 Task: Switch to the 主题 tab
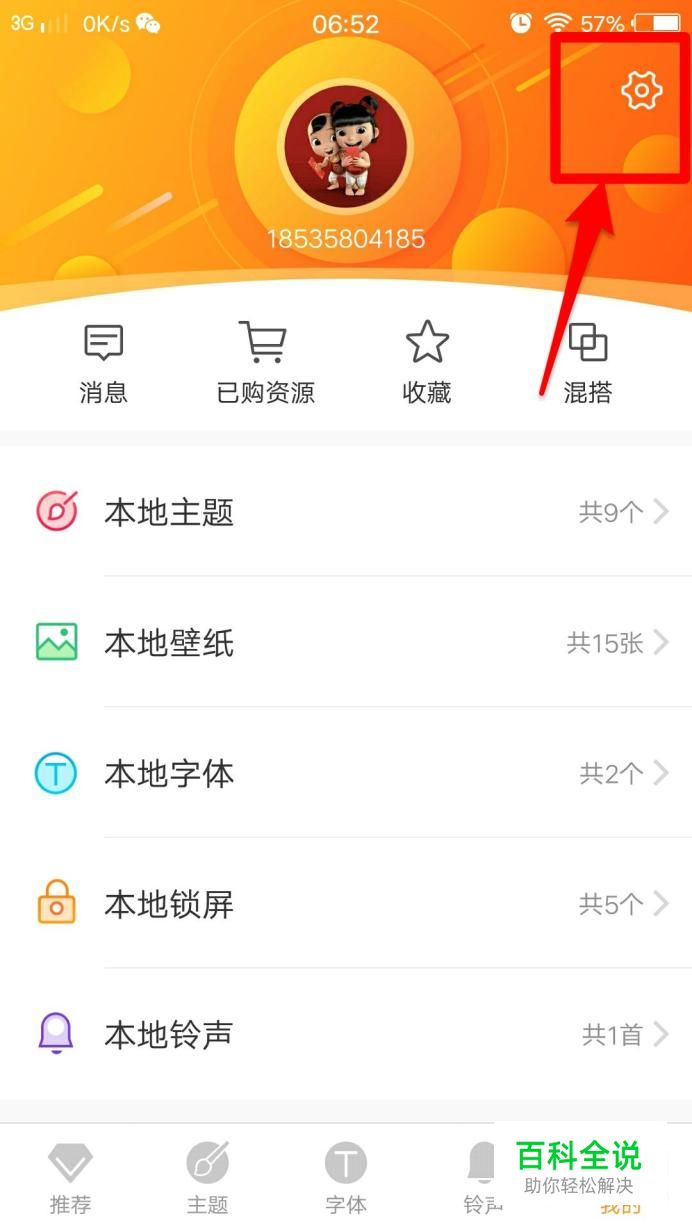click(x=208, y=1178)
